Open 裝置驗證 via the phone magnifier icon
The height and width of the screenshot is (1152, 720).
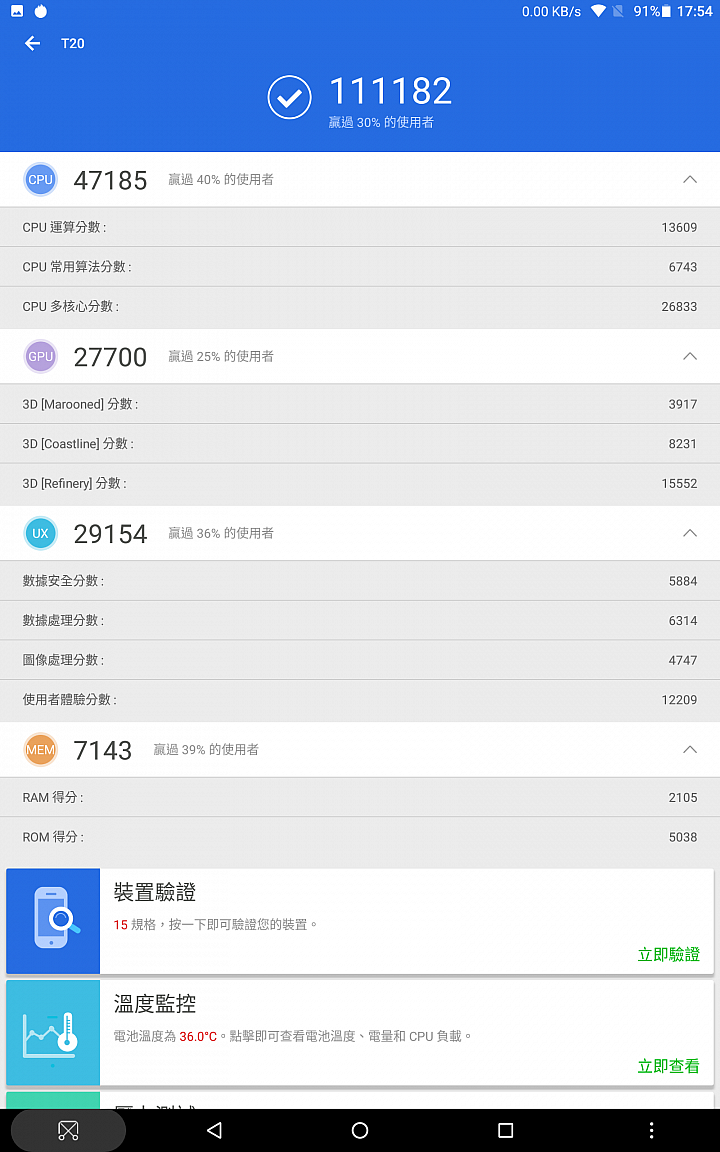pyautogui.click(x=52, y=920)
